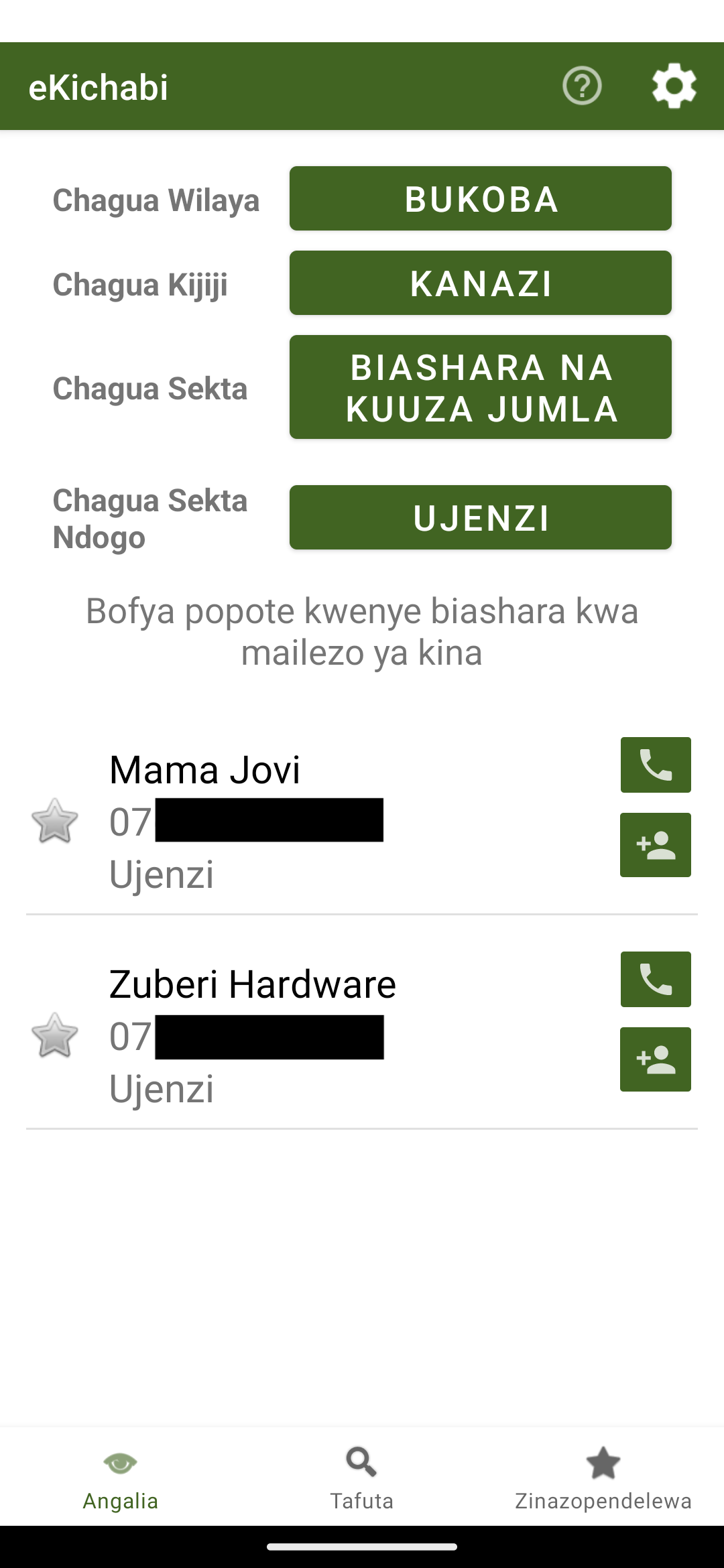Add Mama Jovi to contacts
This screenshot has width=724, height=1568.
tap(655, 845)
